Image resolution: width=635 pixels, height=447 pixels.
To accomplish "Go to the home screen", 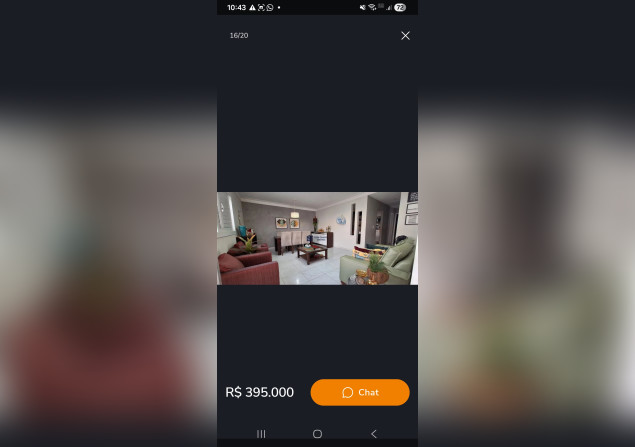I will pos(317,434).
